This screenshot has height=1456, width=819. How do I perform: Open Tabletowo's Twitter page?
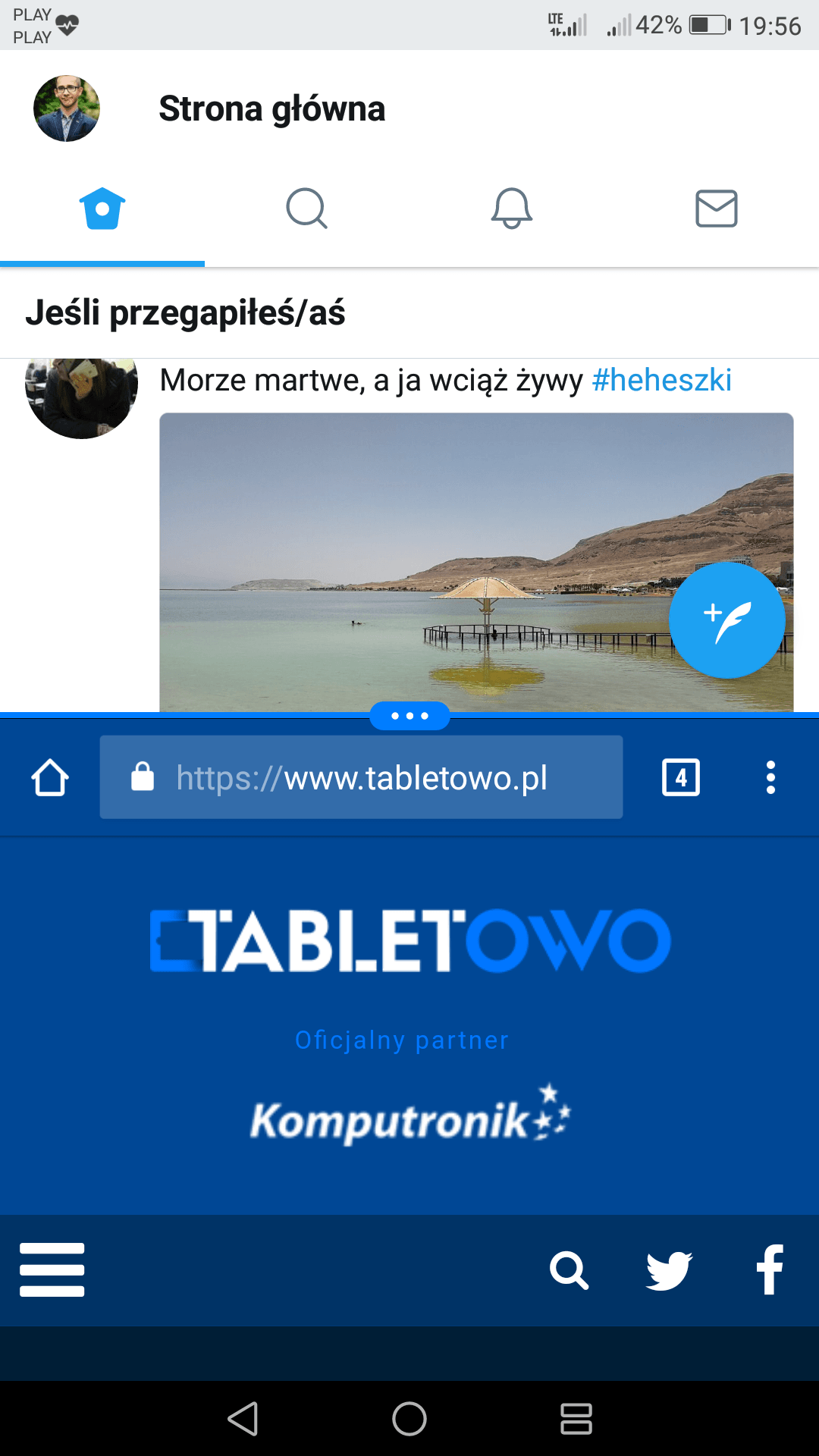coord(669,1270)
